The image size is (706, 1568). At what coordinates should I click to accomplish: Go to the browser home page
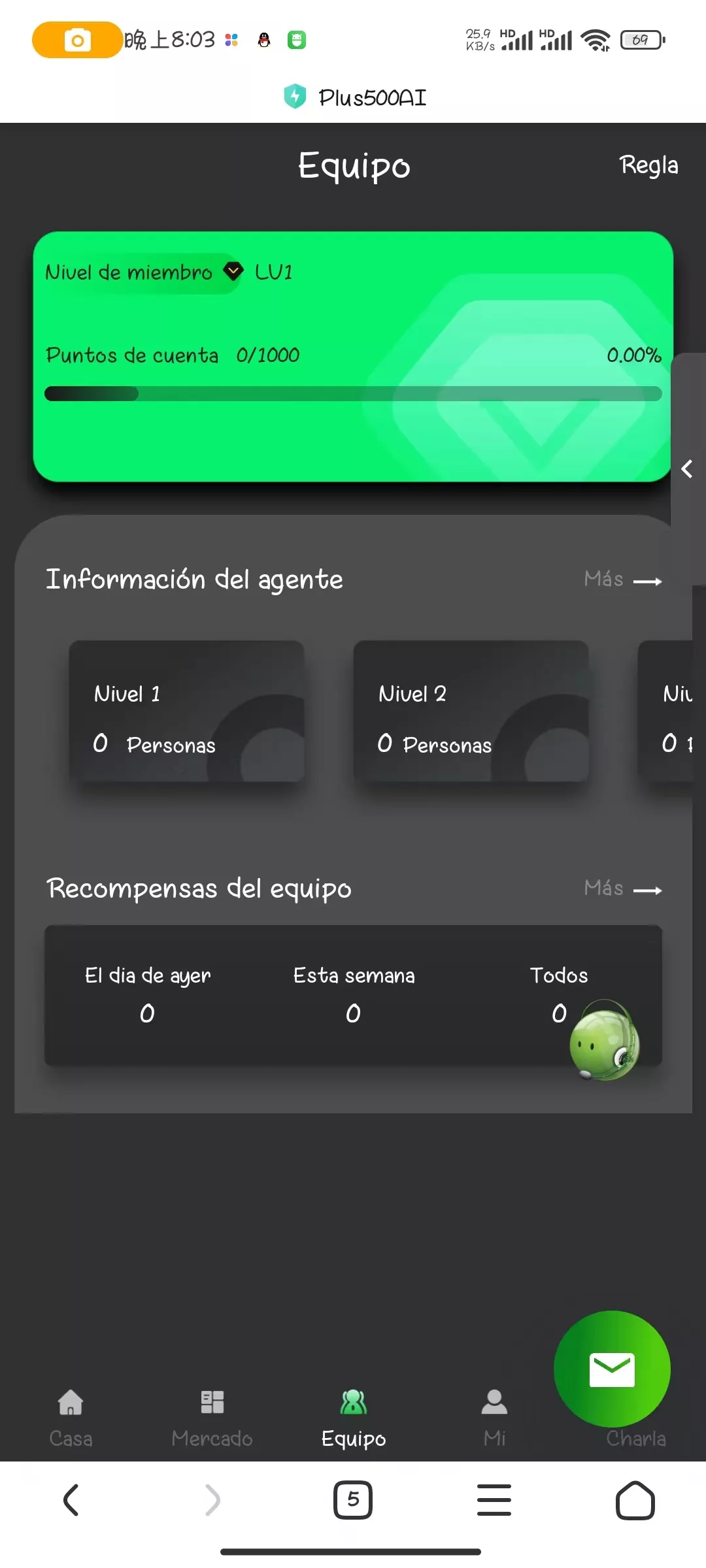[635, 1499]
